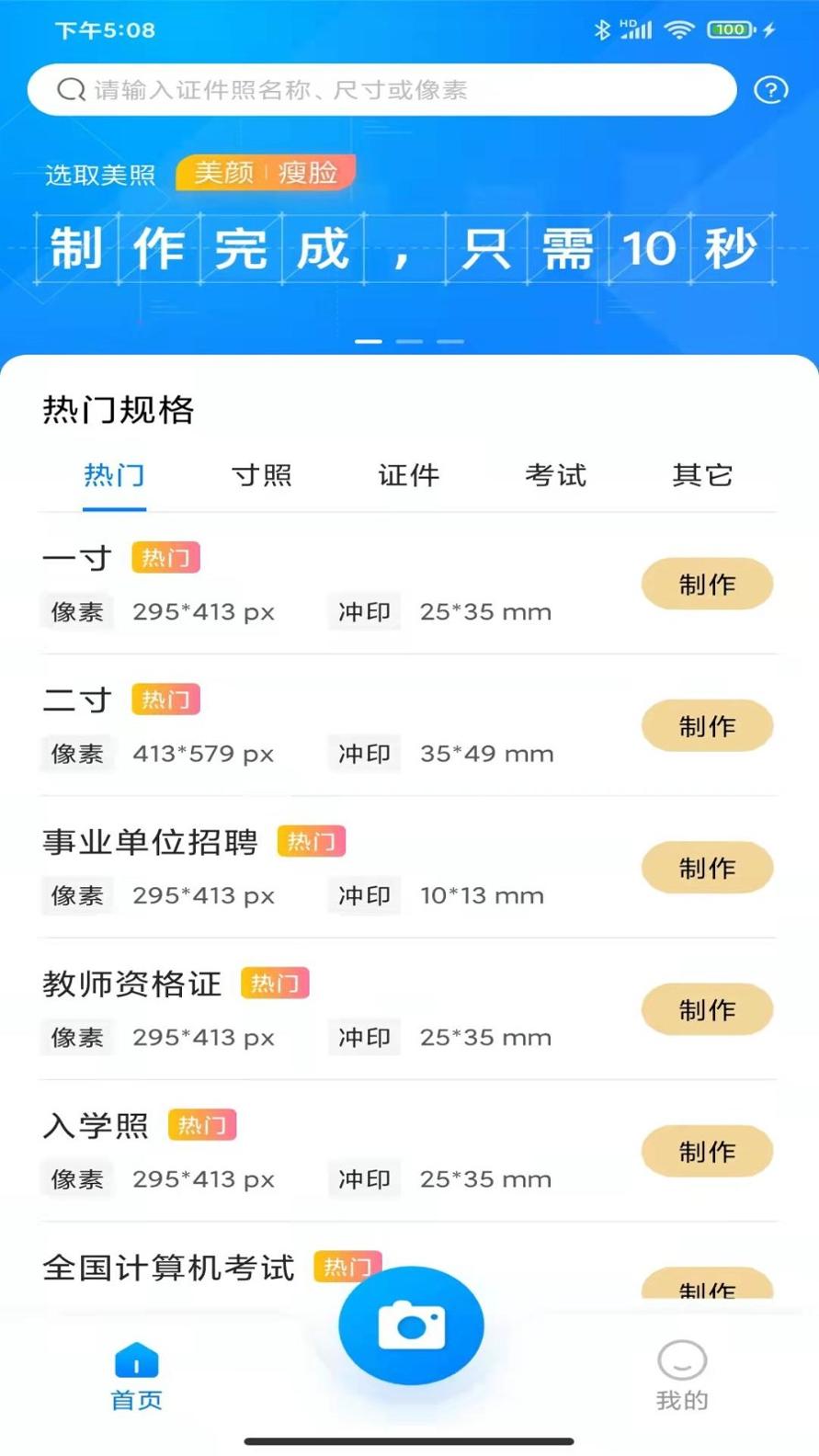Open the camera to take a photo
Screen dimensions: 819x1456
click(411, 1324)
